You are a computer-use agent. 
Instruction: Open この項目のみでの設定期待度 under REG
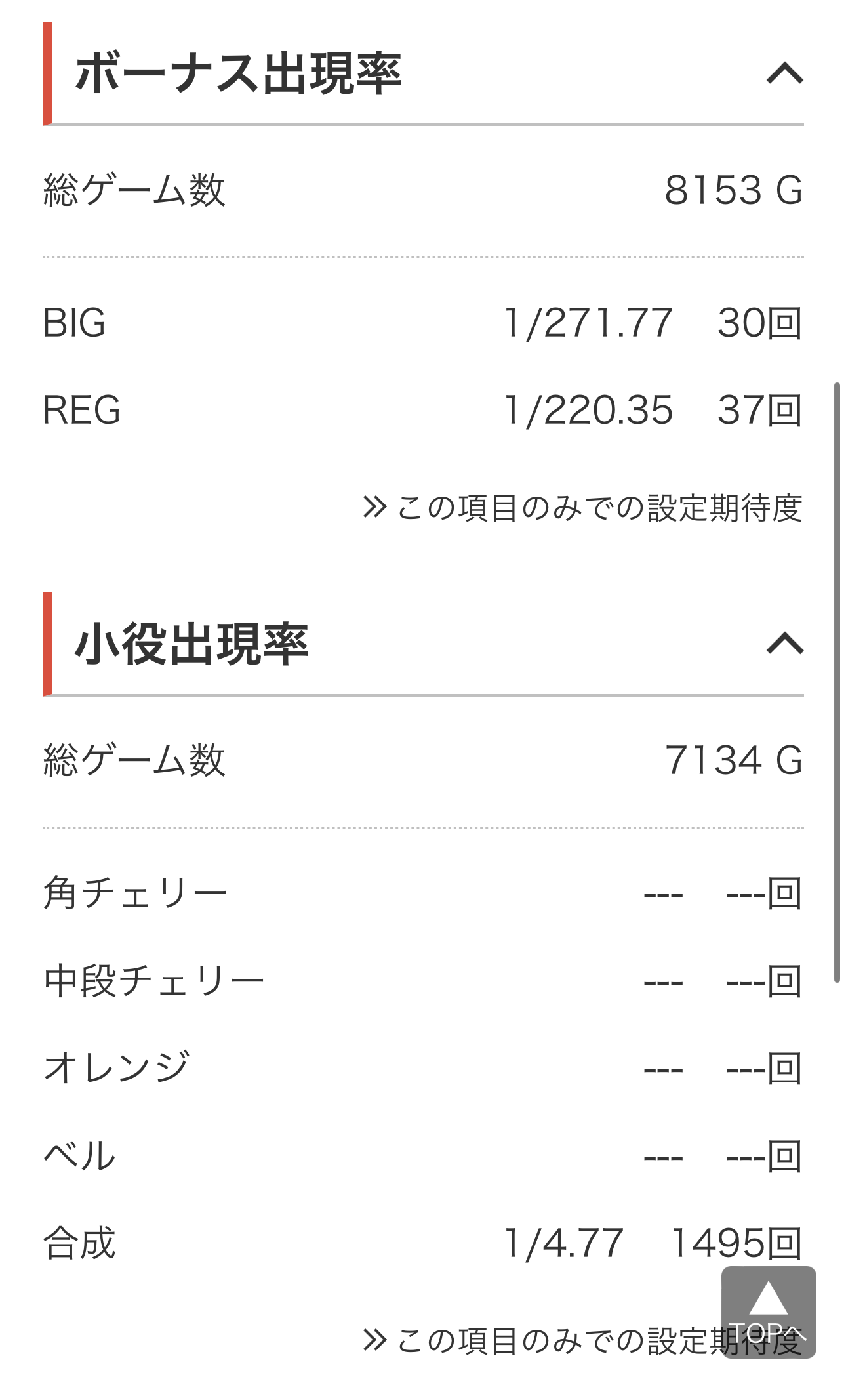point(582,508)
